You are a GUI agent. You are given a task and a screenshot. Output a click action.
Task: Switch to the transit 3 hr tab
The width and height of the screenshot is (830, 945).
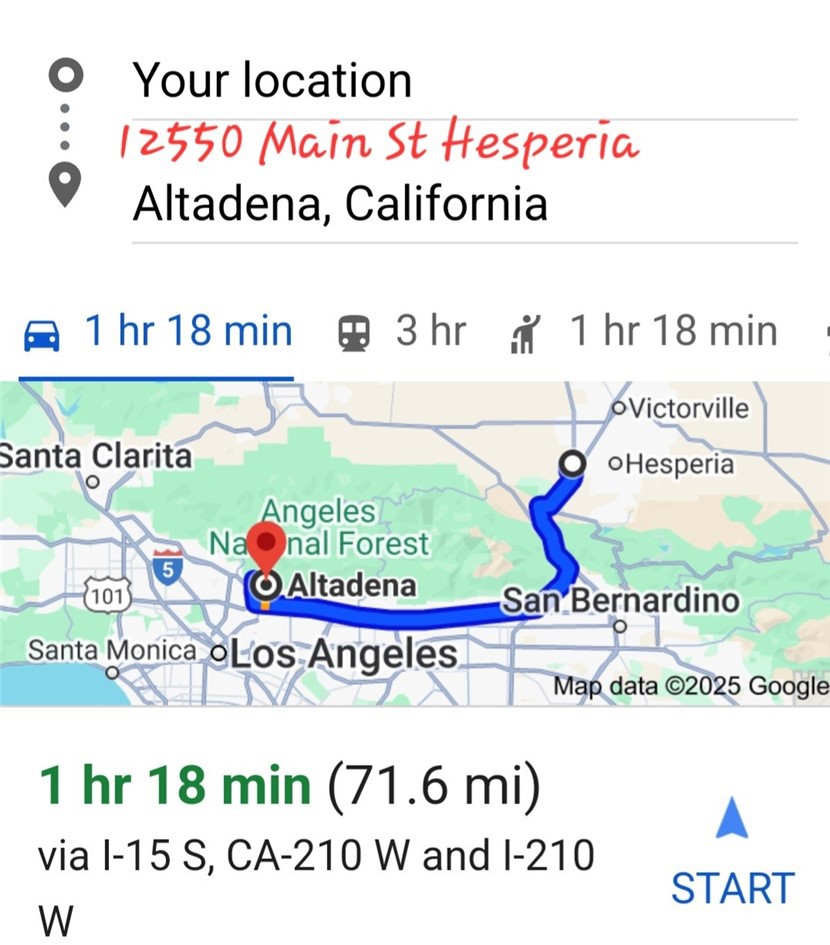402,332
